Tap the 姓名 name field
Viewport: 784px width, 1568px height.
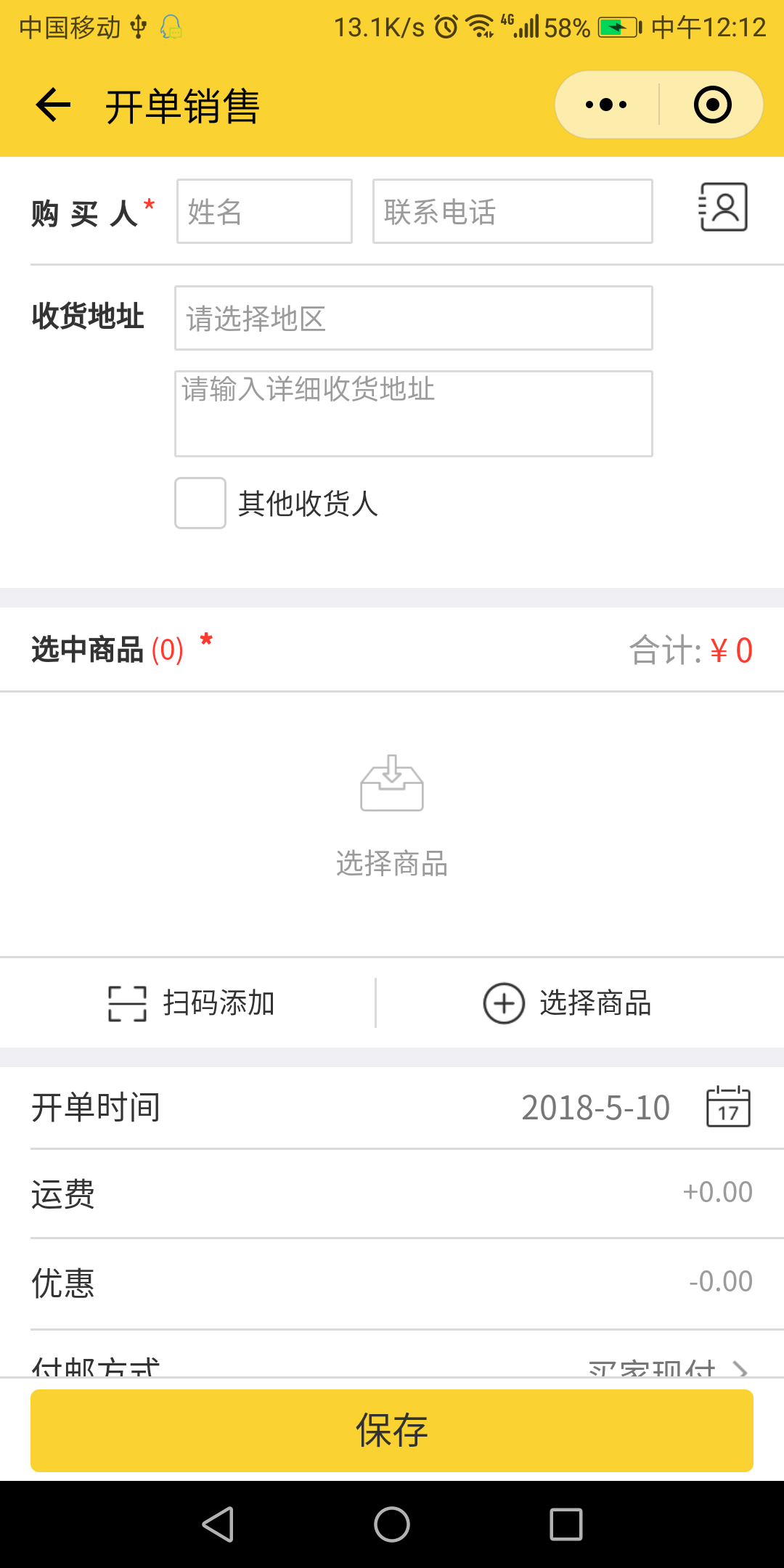point(264,211)
